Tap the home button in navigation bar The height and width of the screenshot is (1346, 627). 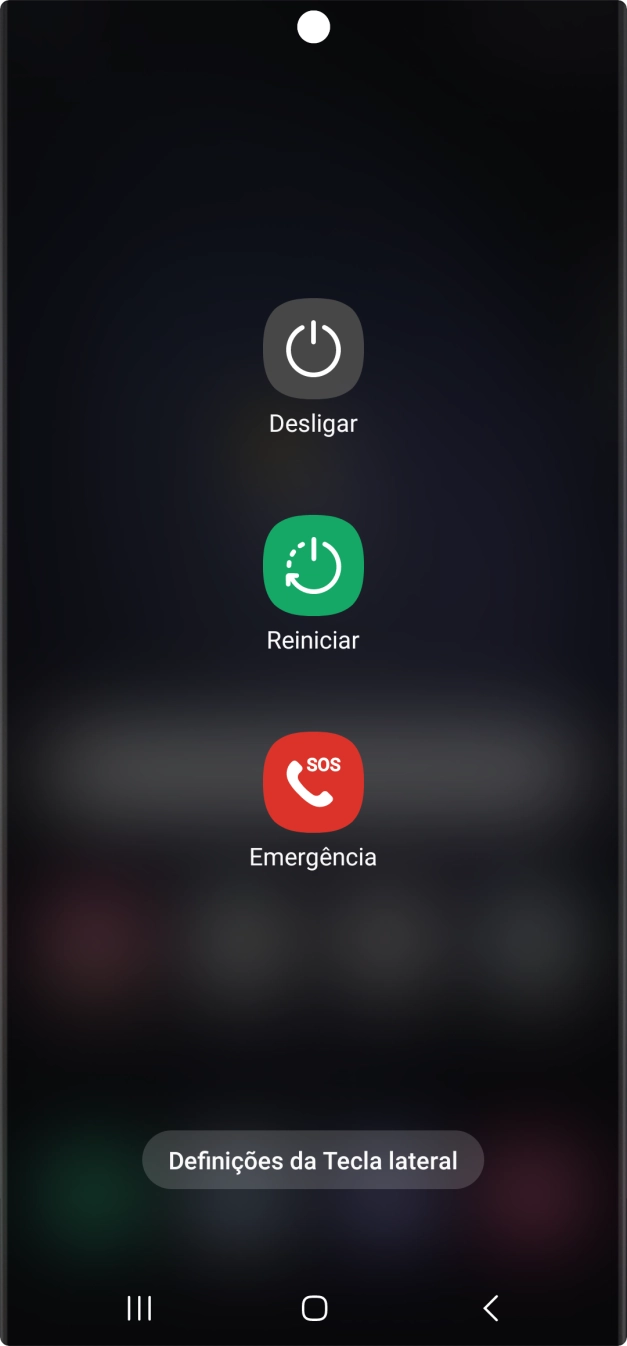tap(314, 1307)
